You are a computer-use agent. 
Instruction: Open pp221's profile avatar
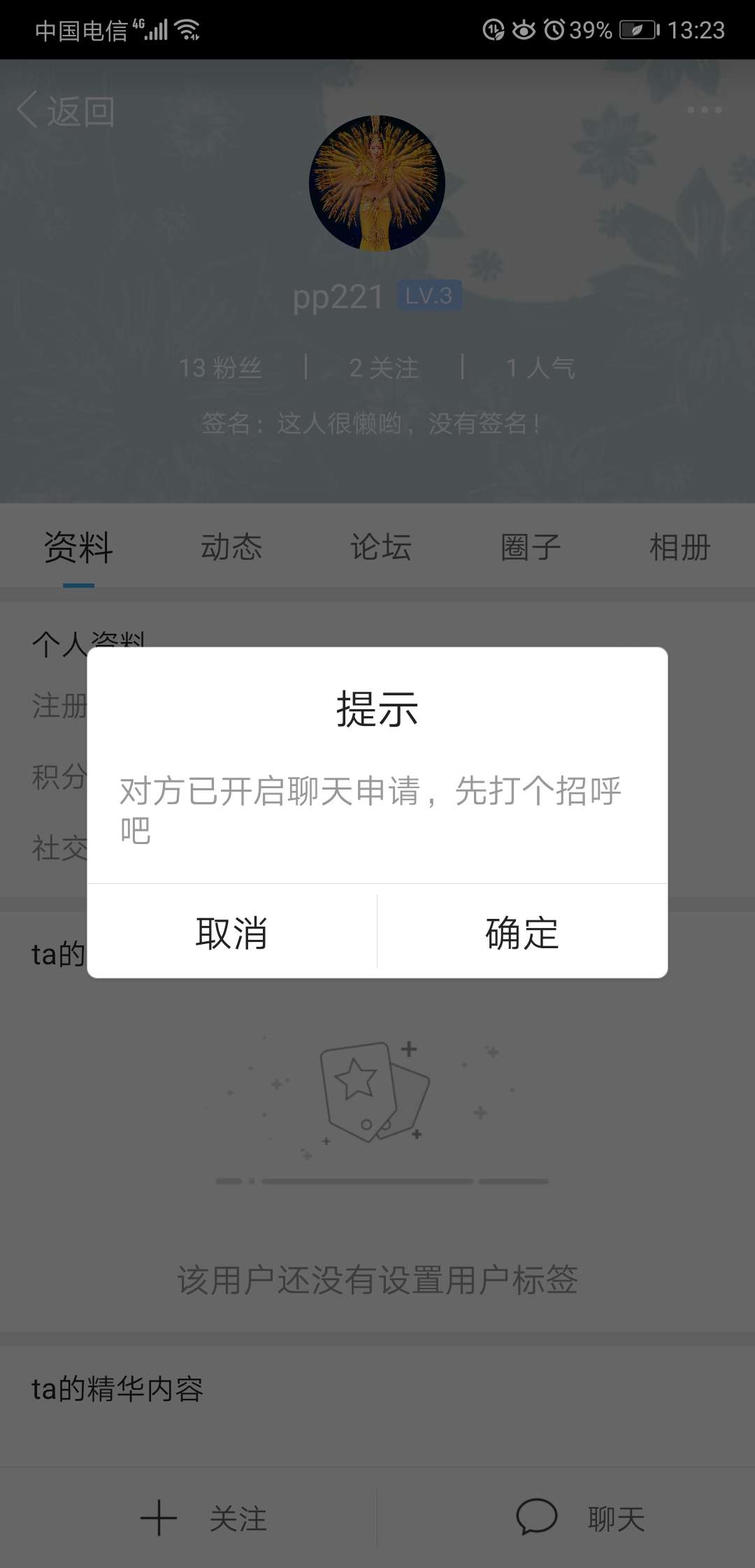[x=377, y=183]
